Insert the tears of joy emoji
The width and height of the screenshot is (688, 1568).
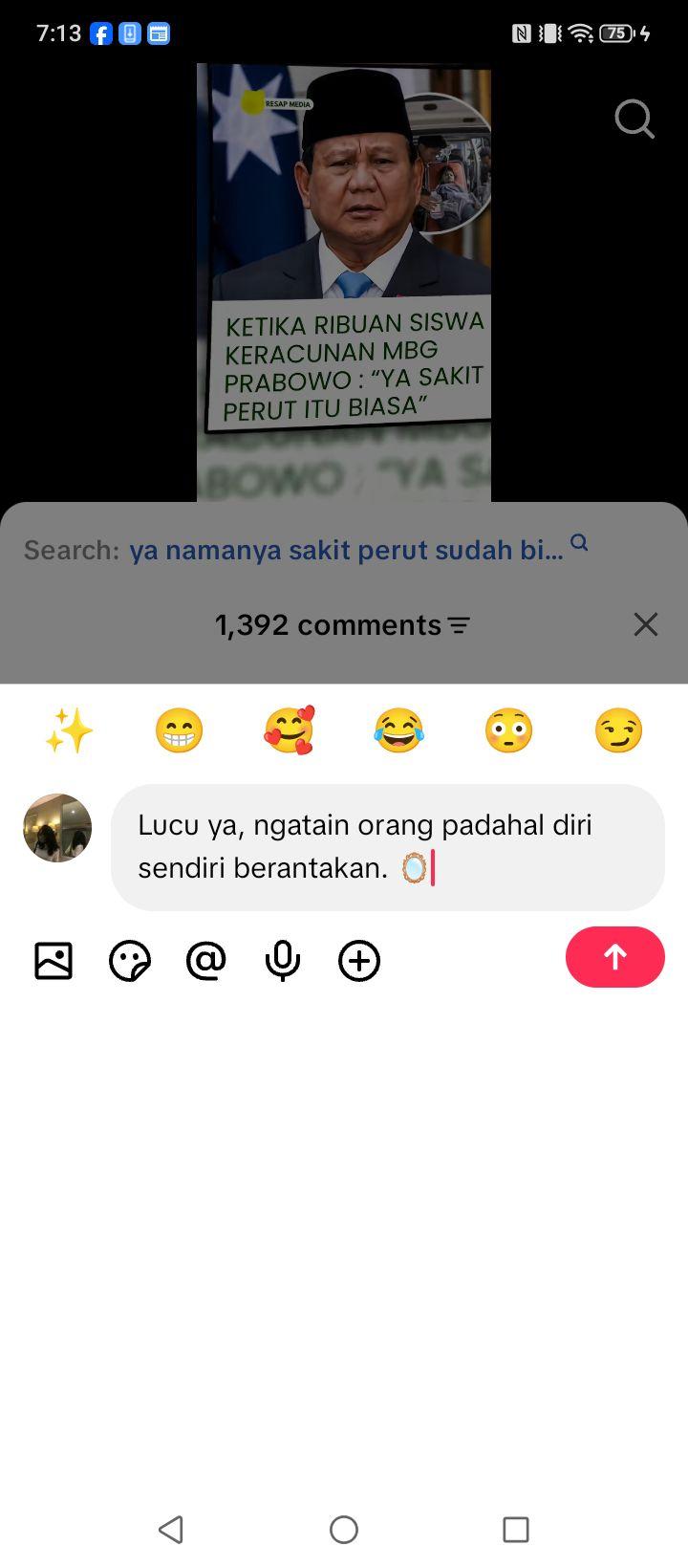(x=399, y=731)
